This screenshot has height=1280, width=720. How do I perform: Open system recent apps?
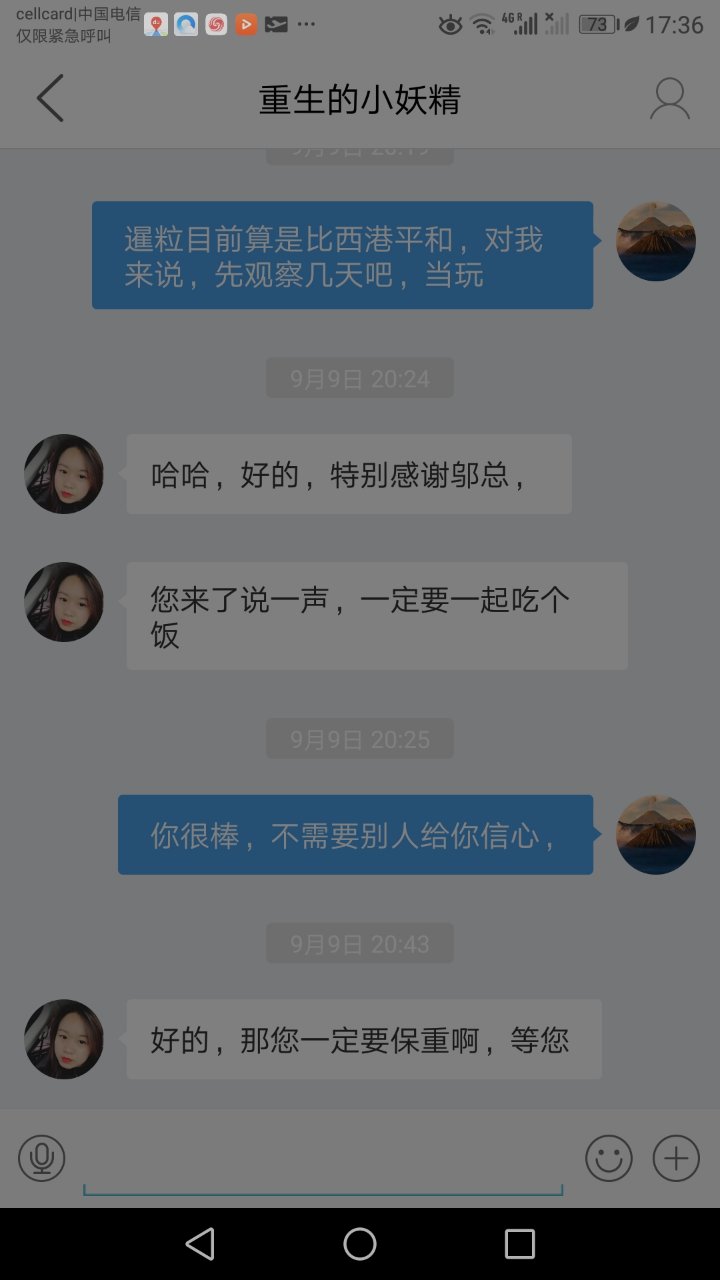point(520,1244)
